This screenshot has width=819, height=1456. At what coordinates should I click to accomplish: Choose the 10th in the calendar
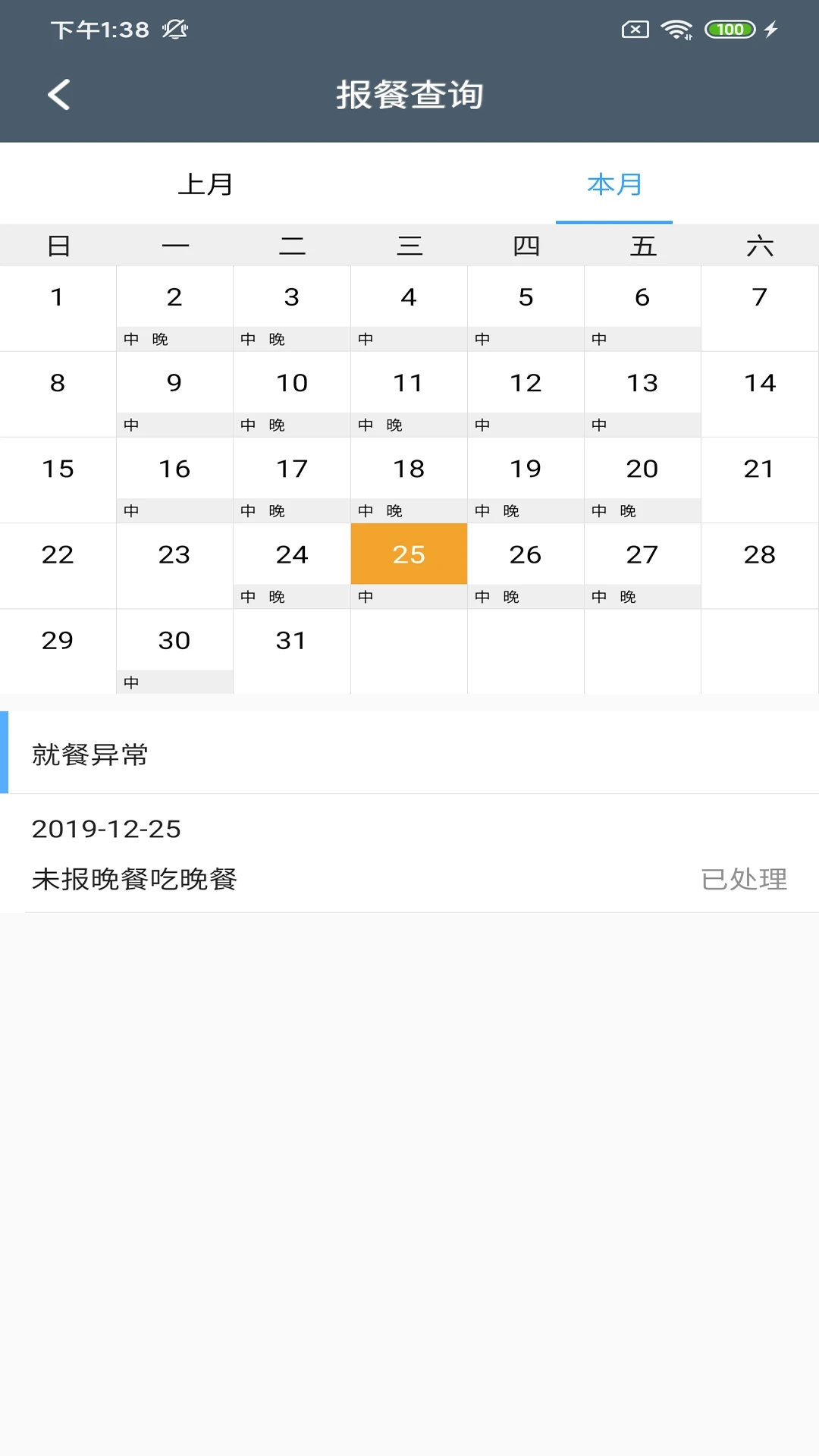[292, 384]
